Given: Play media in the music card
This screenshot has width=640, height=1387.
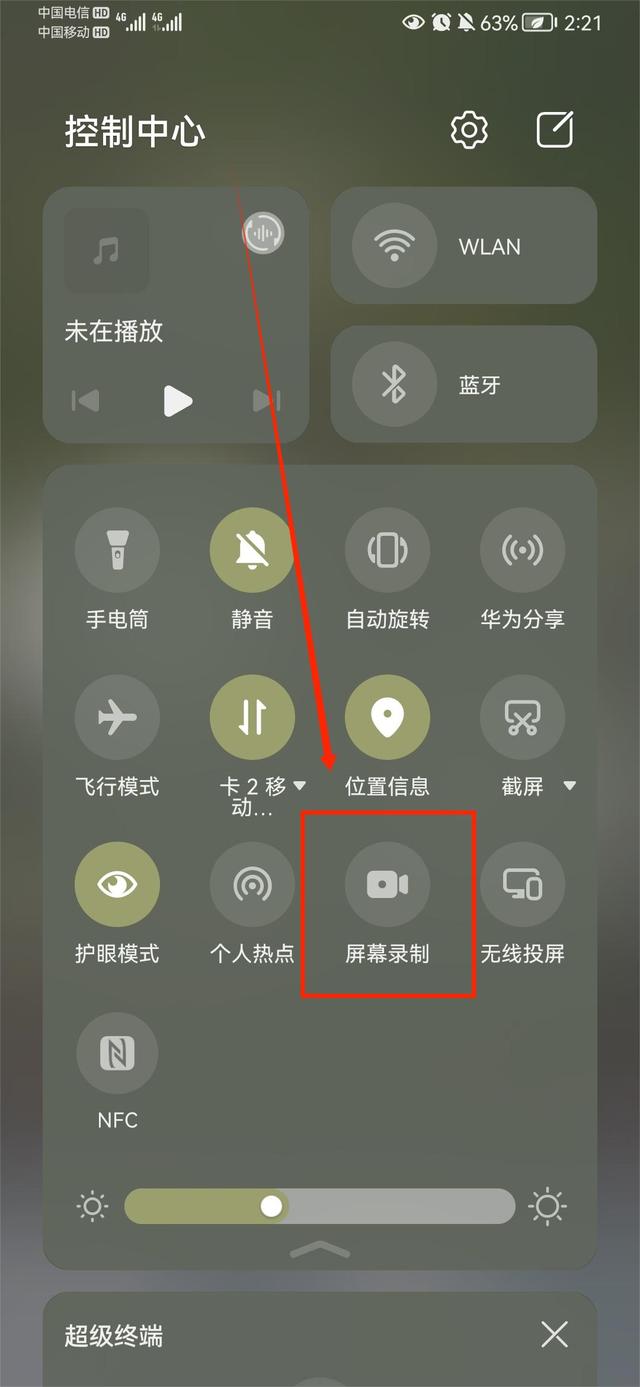Looking at the screenshot, I should point(177,401).
